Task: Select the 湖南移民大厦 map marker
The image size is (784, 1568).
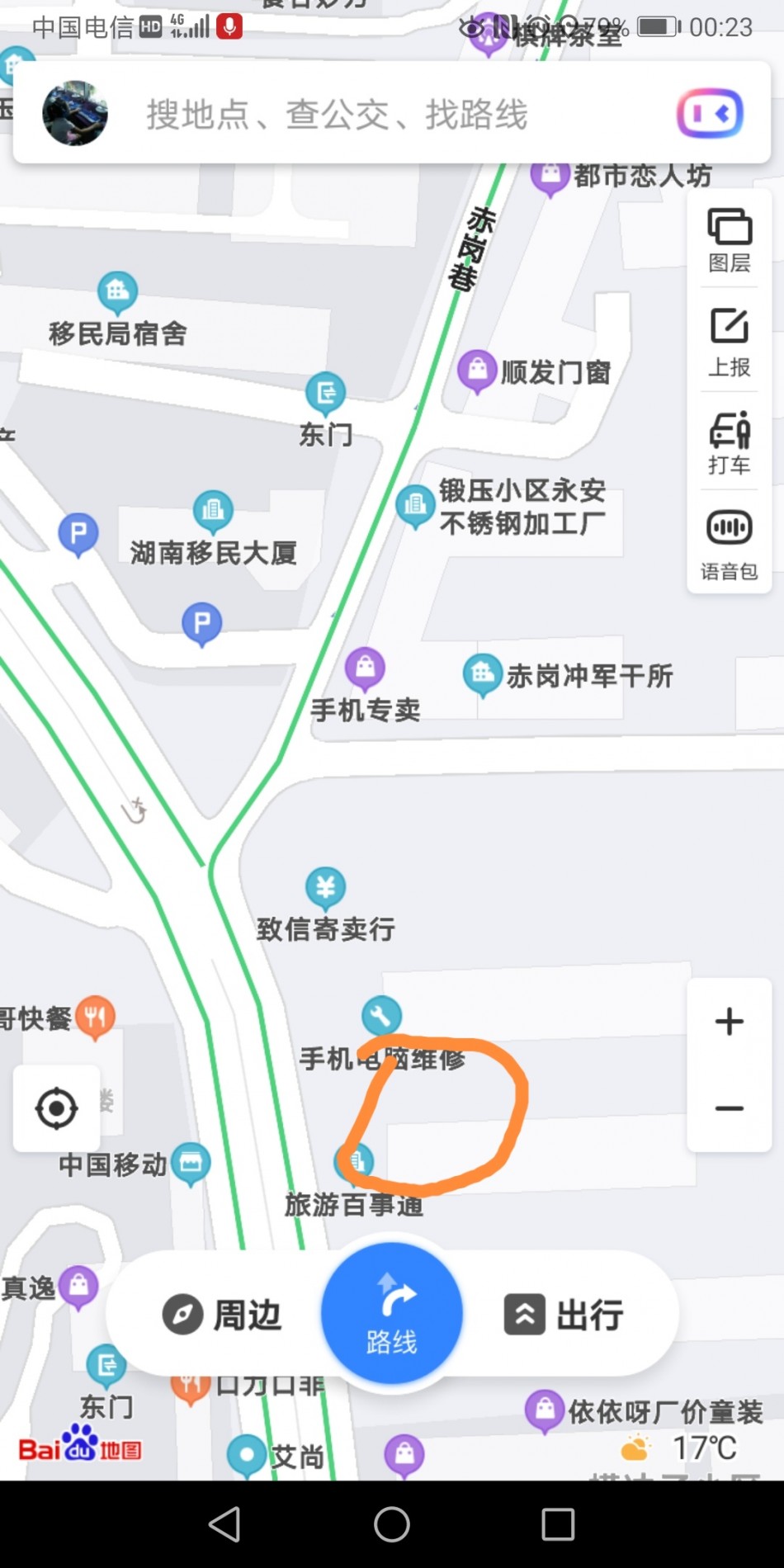Action: pos(213,512)
